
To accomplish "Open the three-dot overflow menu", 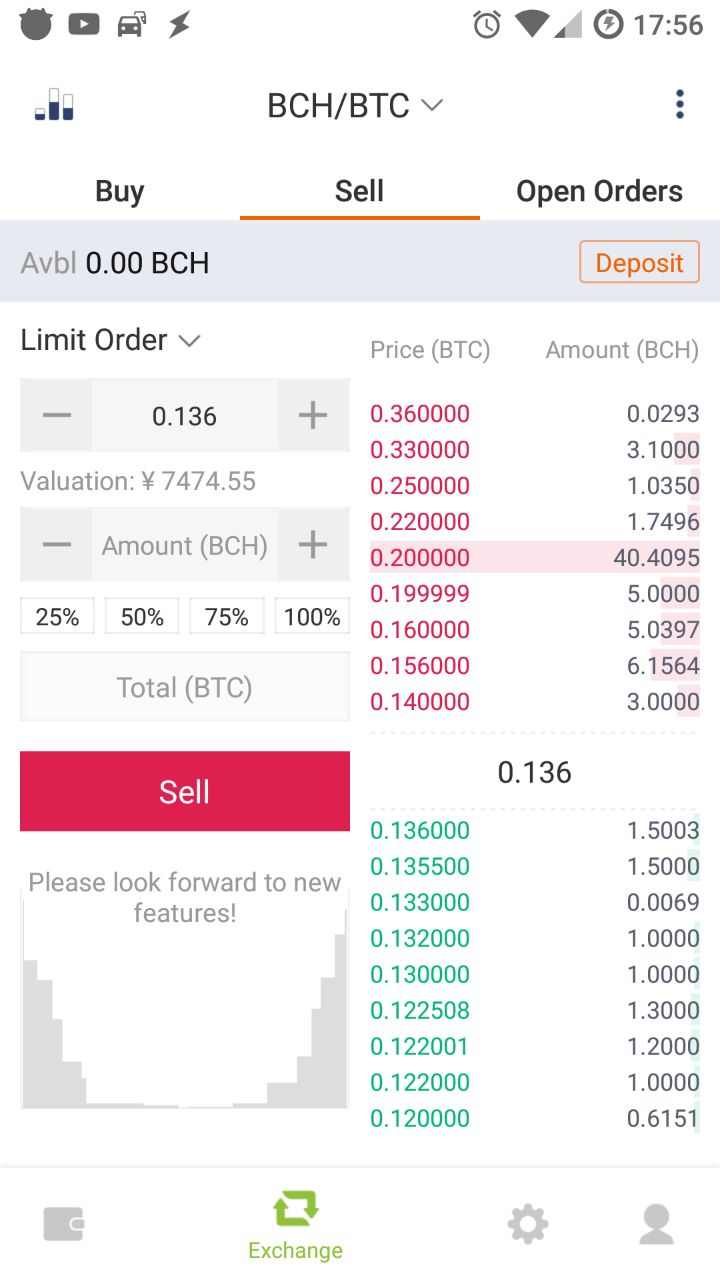I will [680, 104].
